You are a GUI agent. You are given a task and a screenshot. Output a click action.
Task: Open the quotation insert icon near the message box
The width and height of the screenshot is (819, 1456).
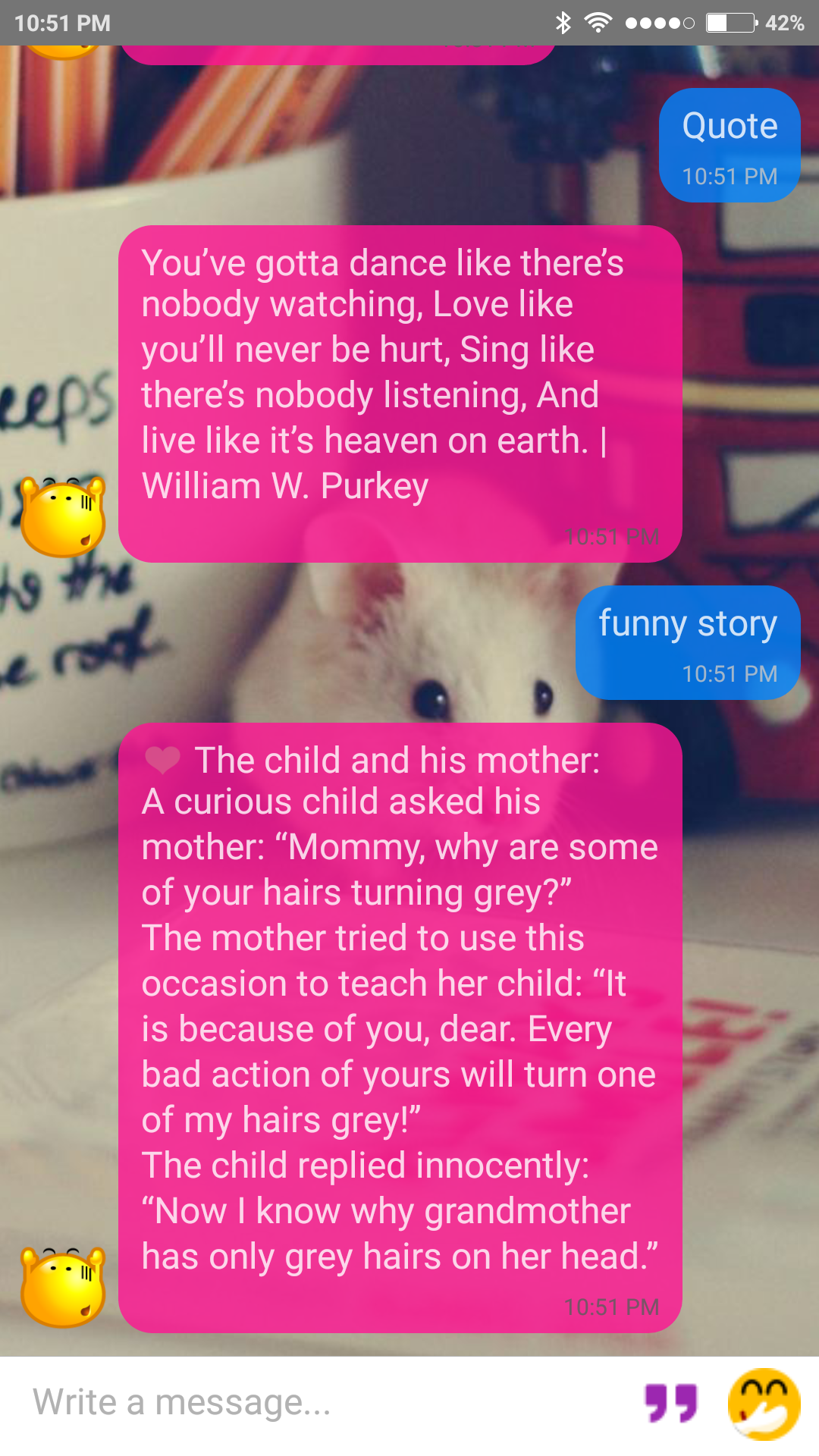[x=671, y=1403]
